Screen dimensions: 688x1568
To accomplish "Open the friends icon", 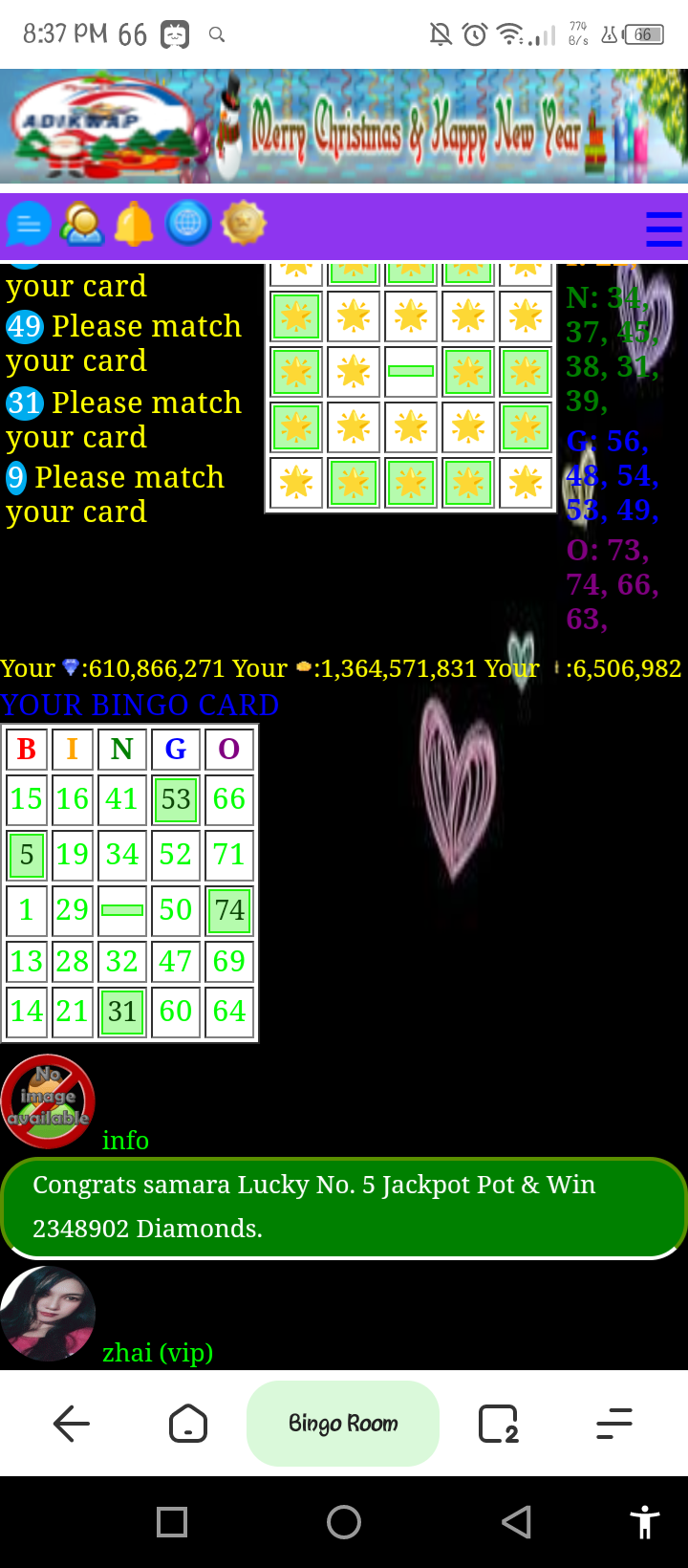I will (81, 226).
